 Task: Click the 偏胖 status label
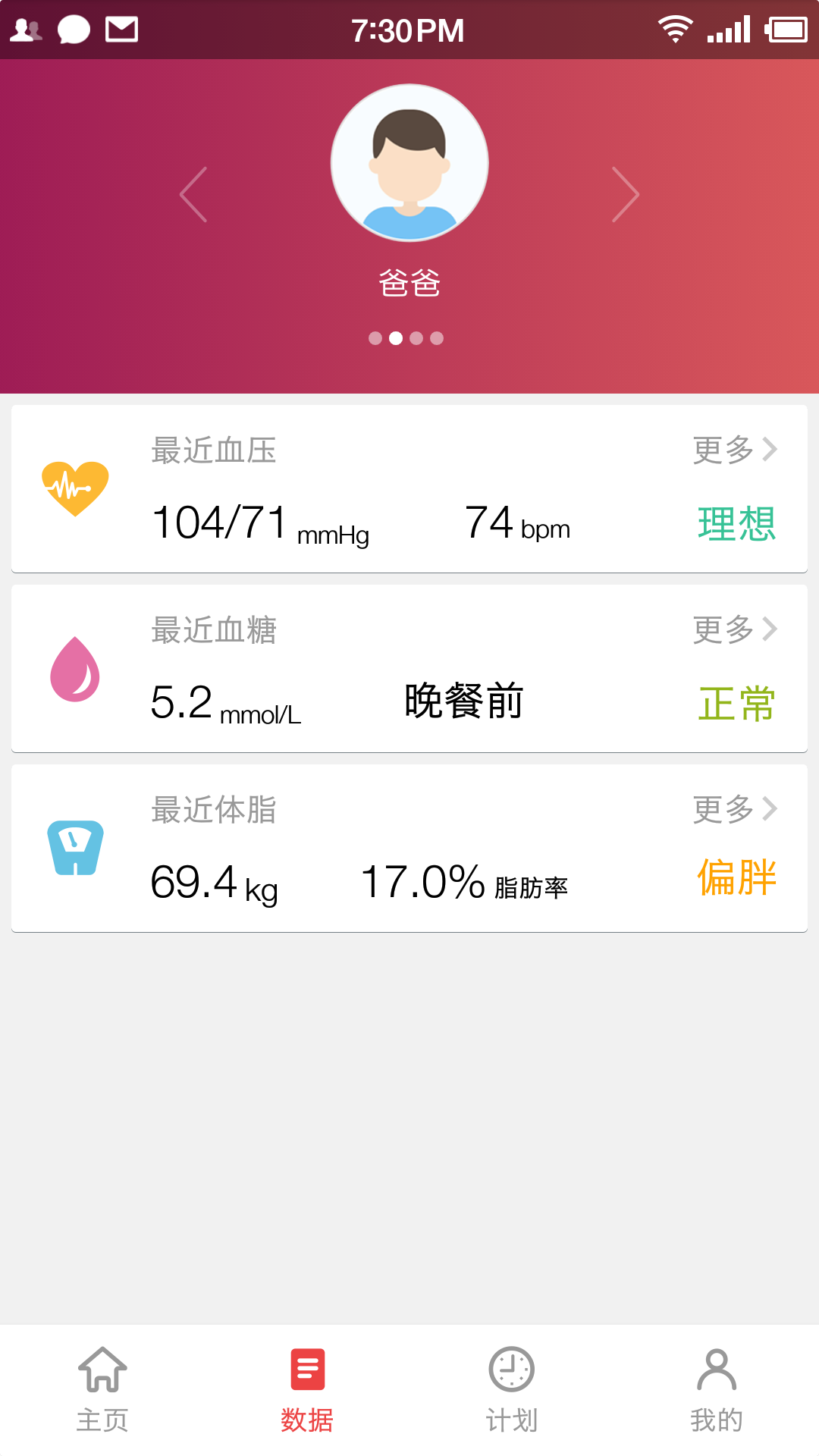click(x=736, y=880)
